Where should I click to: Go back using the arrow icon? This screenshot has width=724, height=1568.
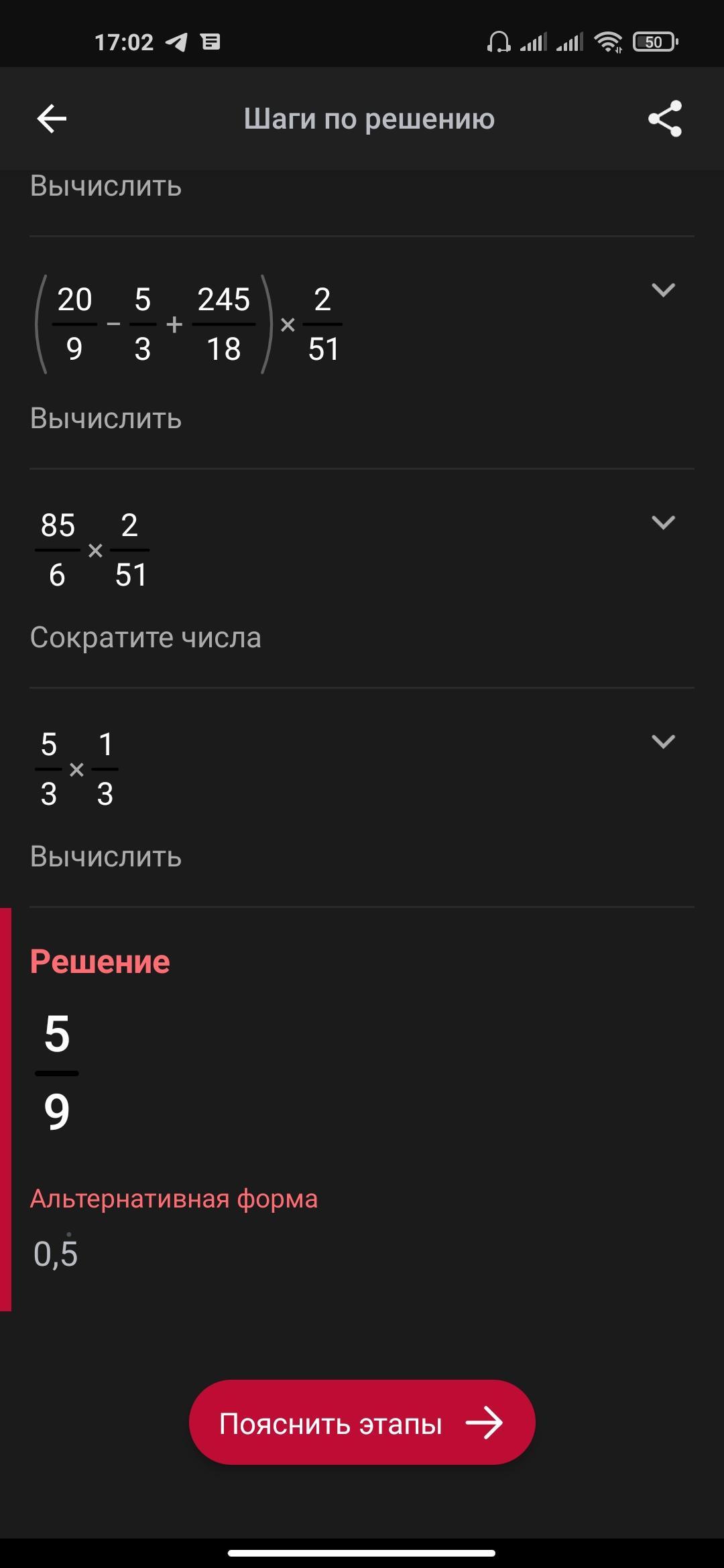click(x=52, y=119)
